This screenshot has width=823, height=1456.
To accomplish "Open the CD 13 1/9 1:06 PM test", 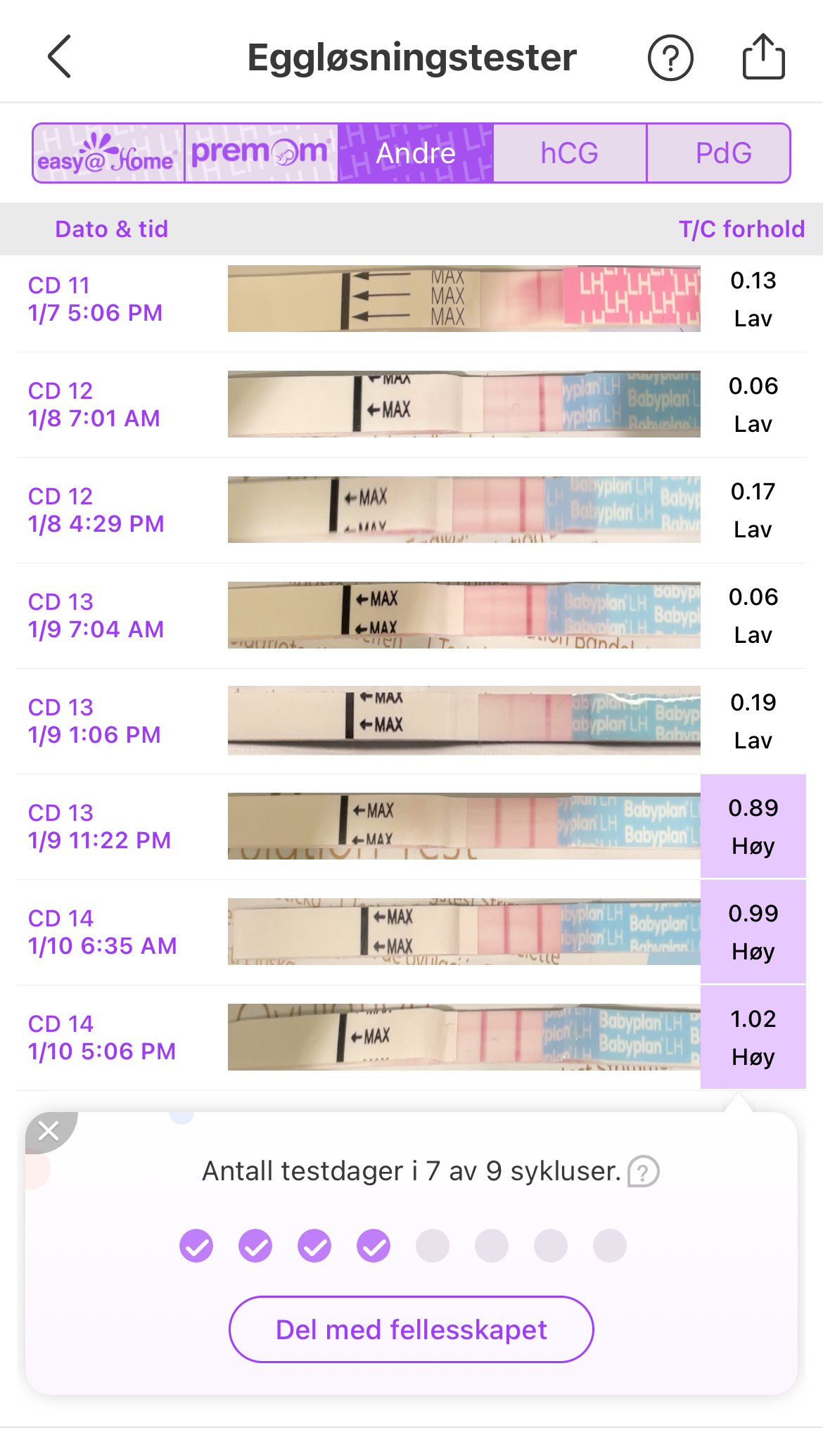I will point(464,721).
